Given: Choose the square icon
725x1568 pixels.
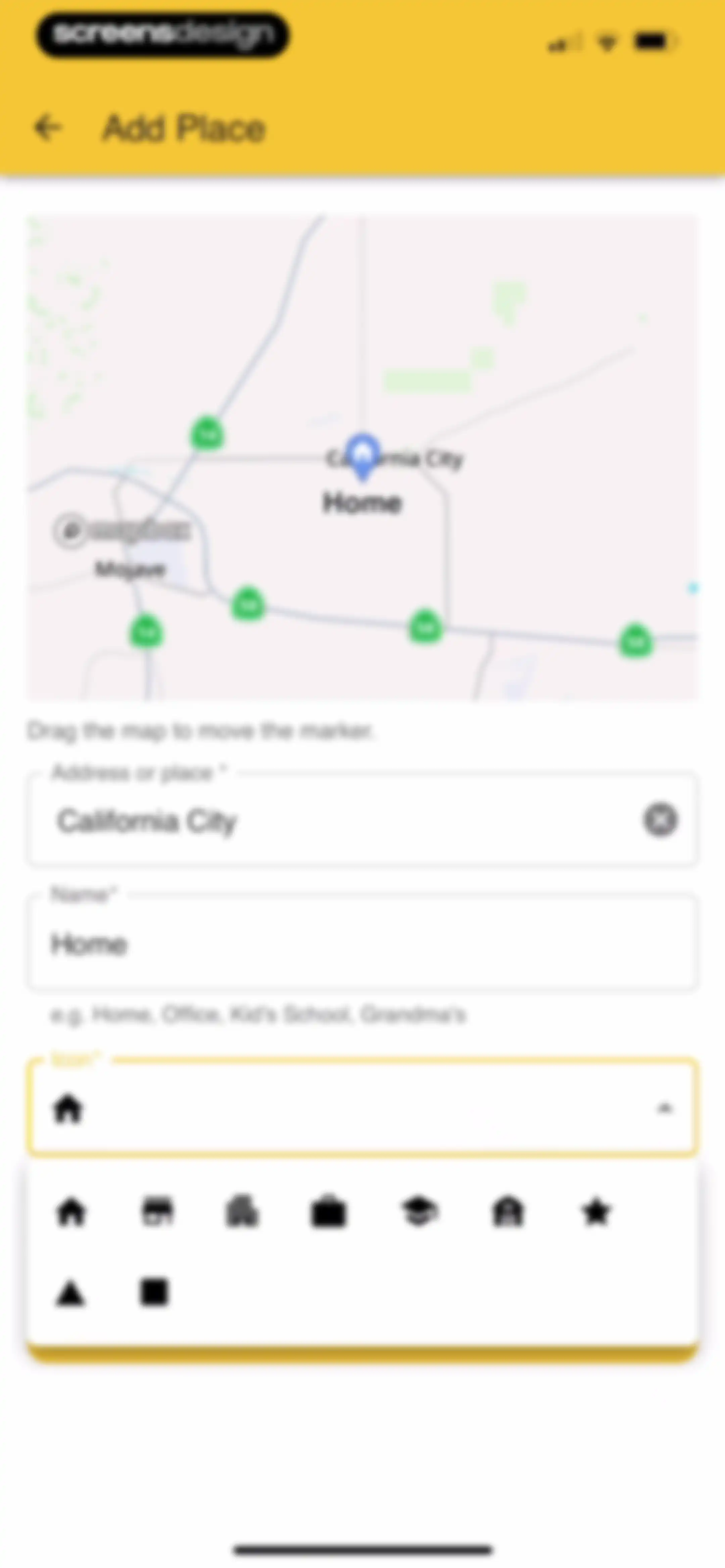Looking at the screenshot, I should [154, 1292].
